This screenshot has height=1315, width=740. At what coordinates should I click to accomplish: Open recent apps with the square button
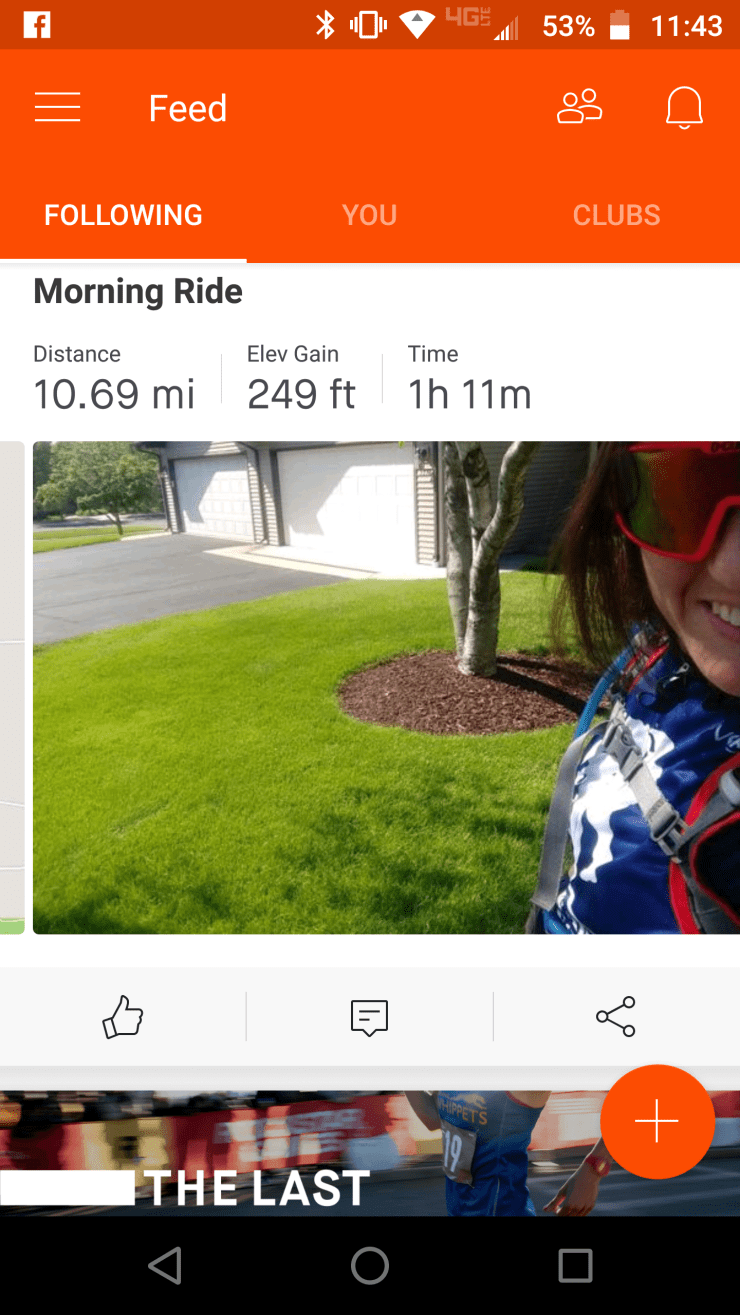(575, 1265)
